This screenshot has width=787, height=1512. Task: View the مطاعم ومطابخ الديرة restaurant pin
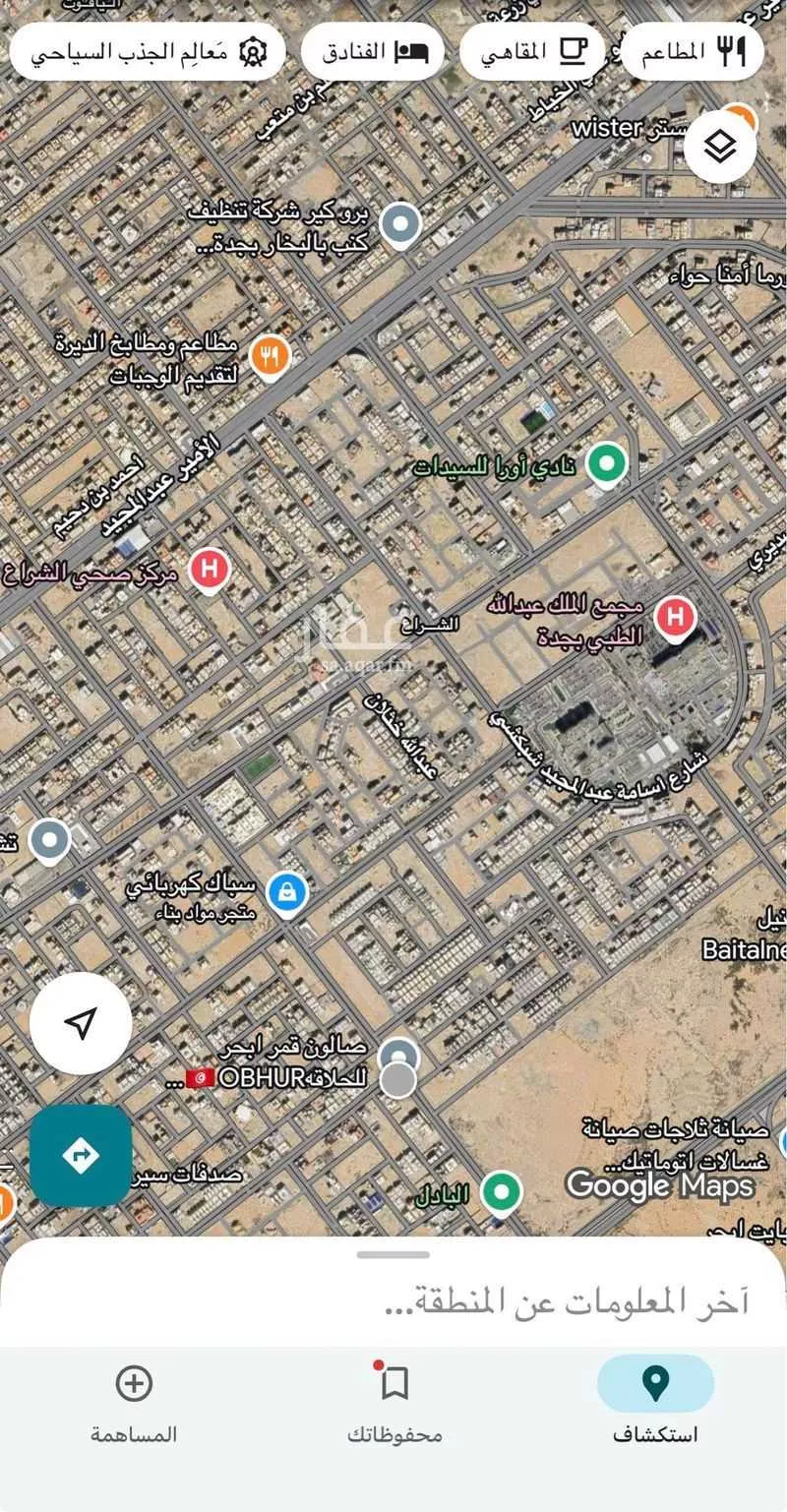[269, 355]
